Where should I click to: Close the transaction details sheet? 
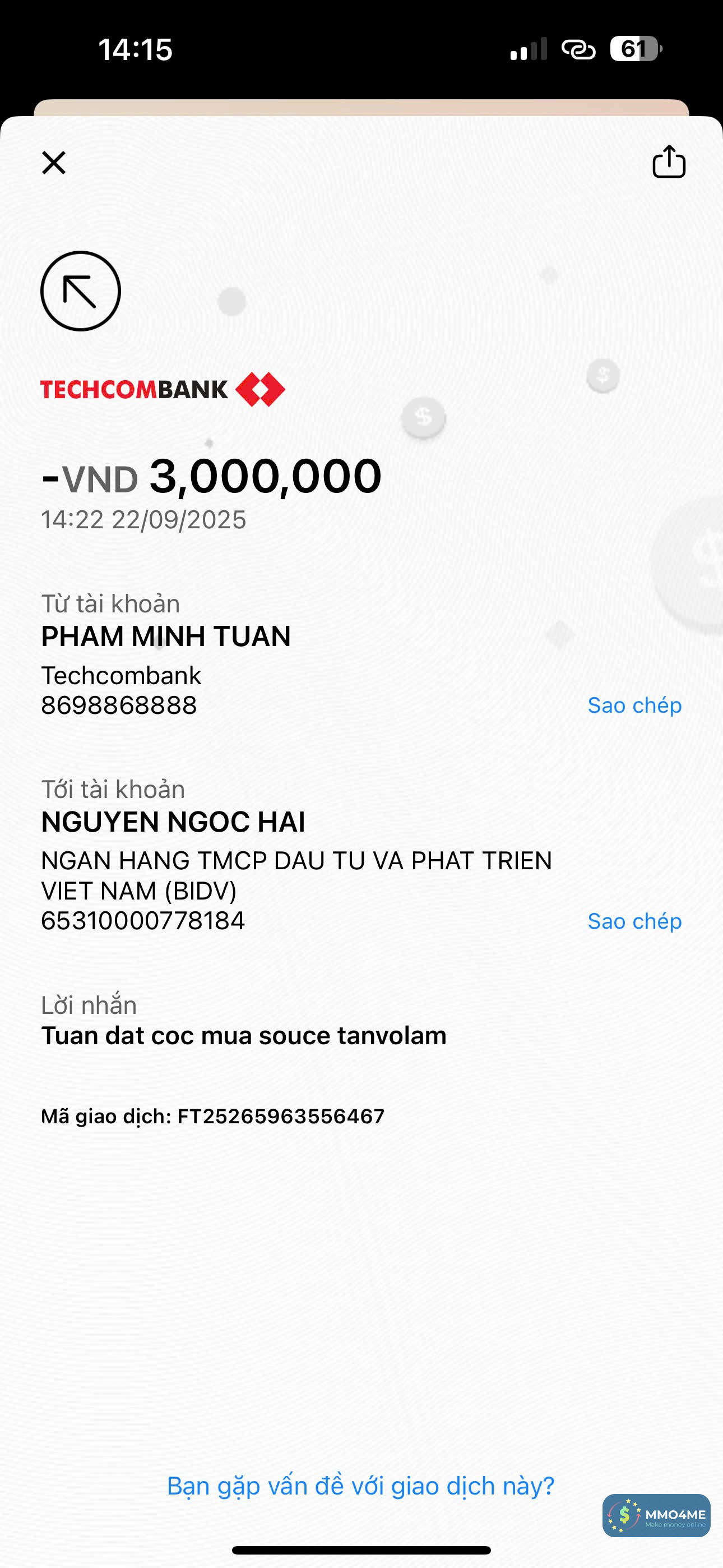click(54, 163)
